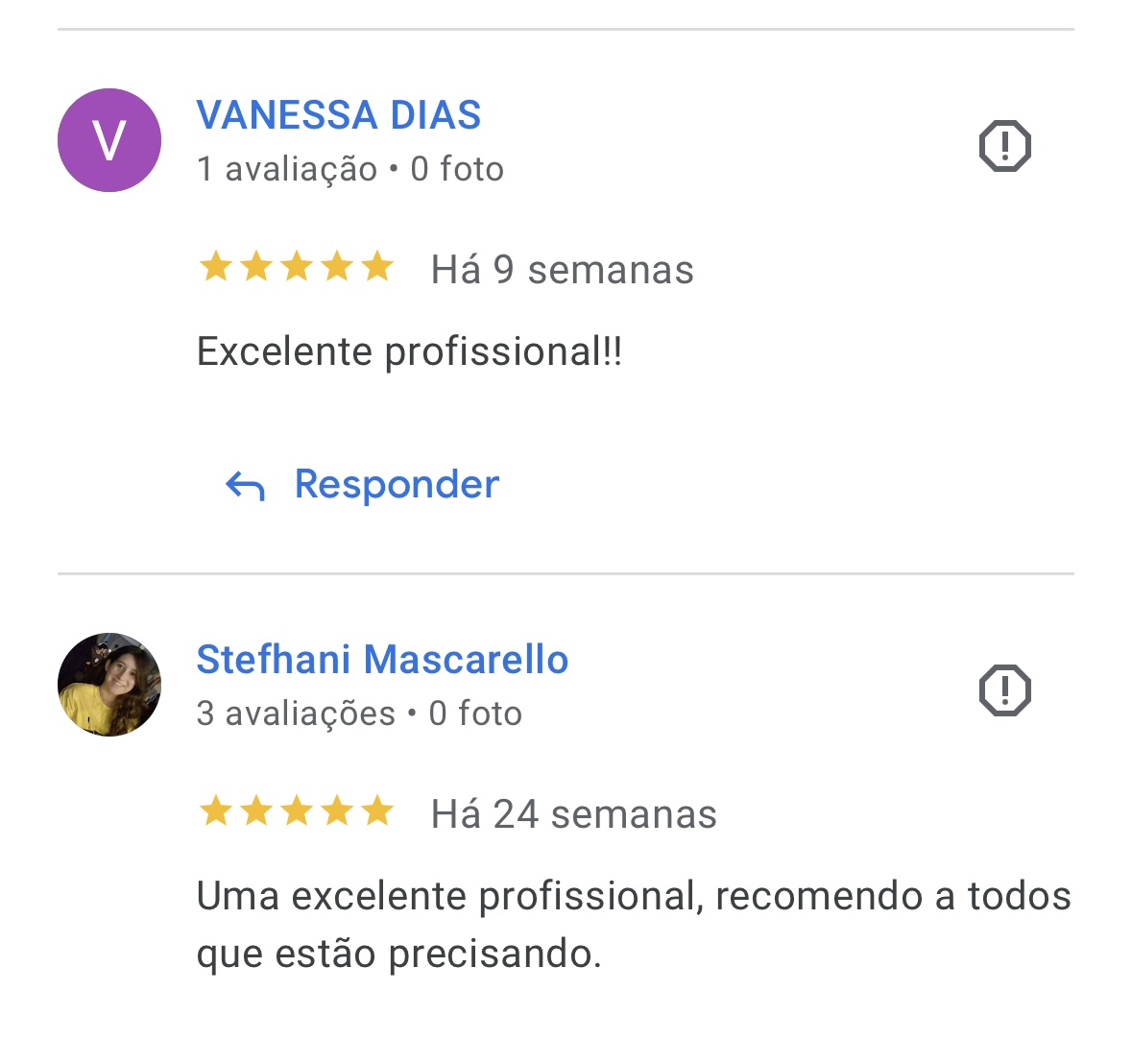
Task: Open Stefhani Mascarello's profile name link
Action: click(x=382, y=660)
